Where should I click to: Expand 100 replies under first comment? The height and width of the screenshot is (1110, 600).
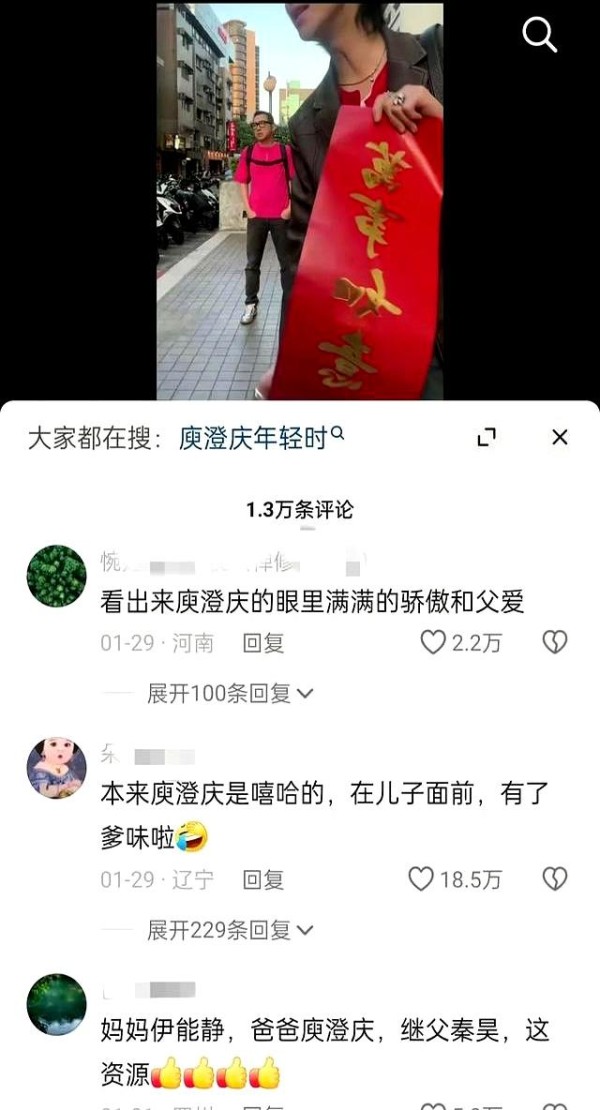coord(230,694)
